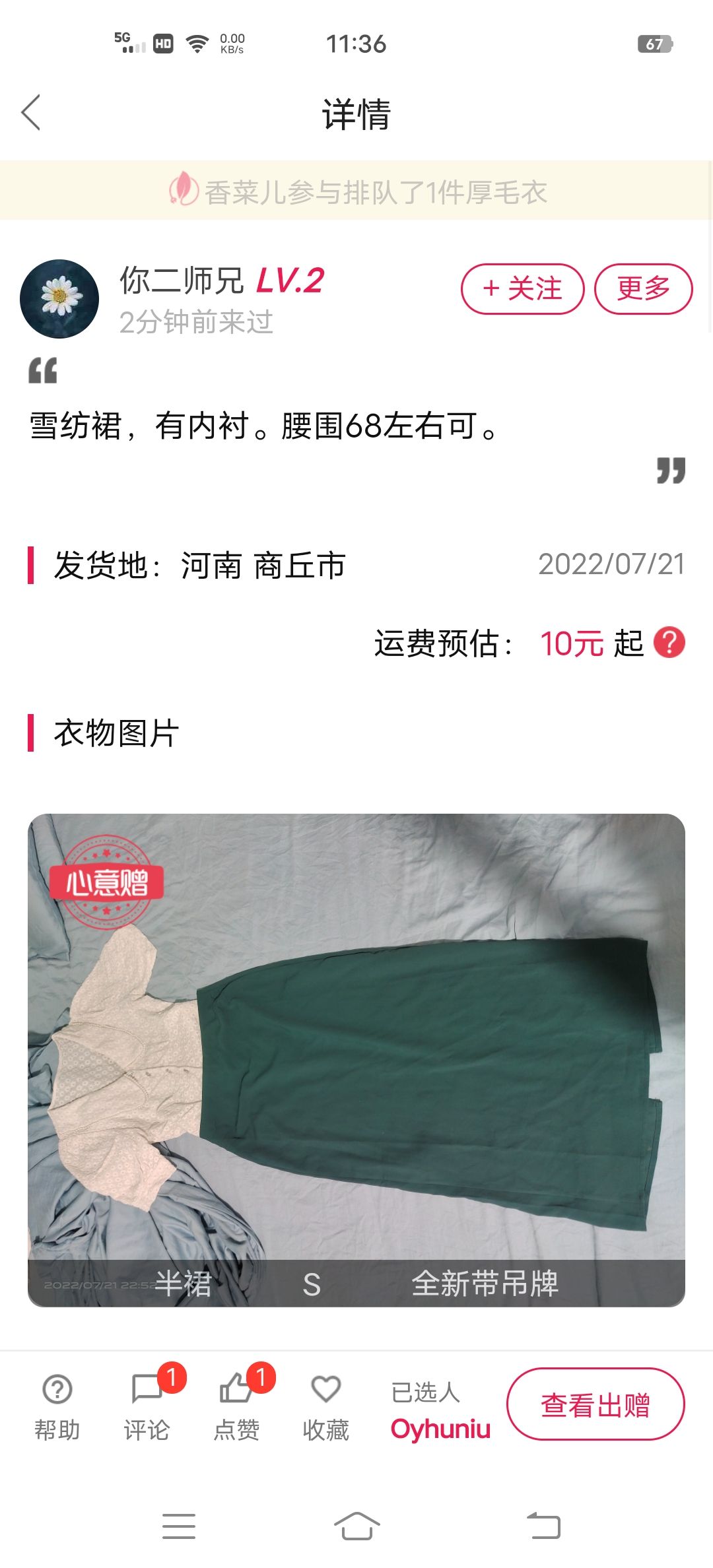Open the 评论 comments

[x=147, y=1404]
